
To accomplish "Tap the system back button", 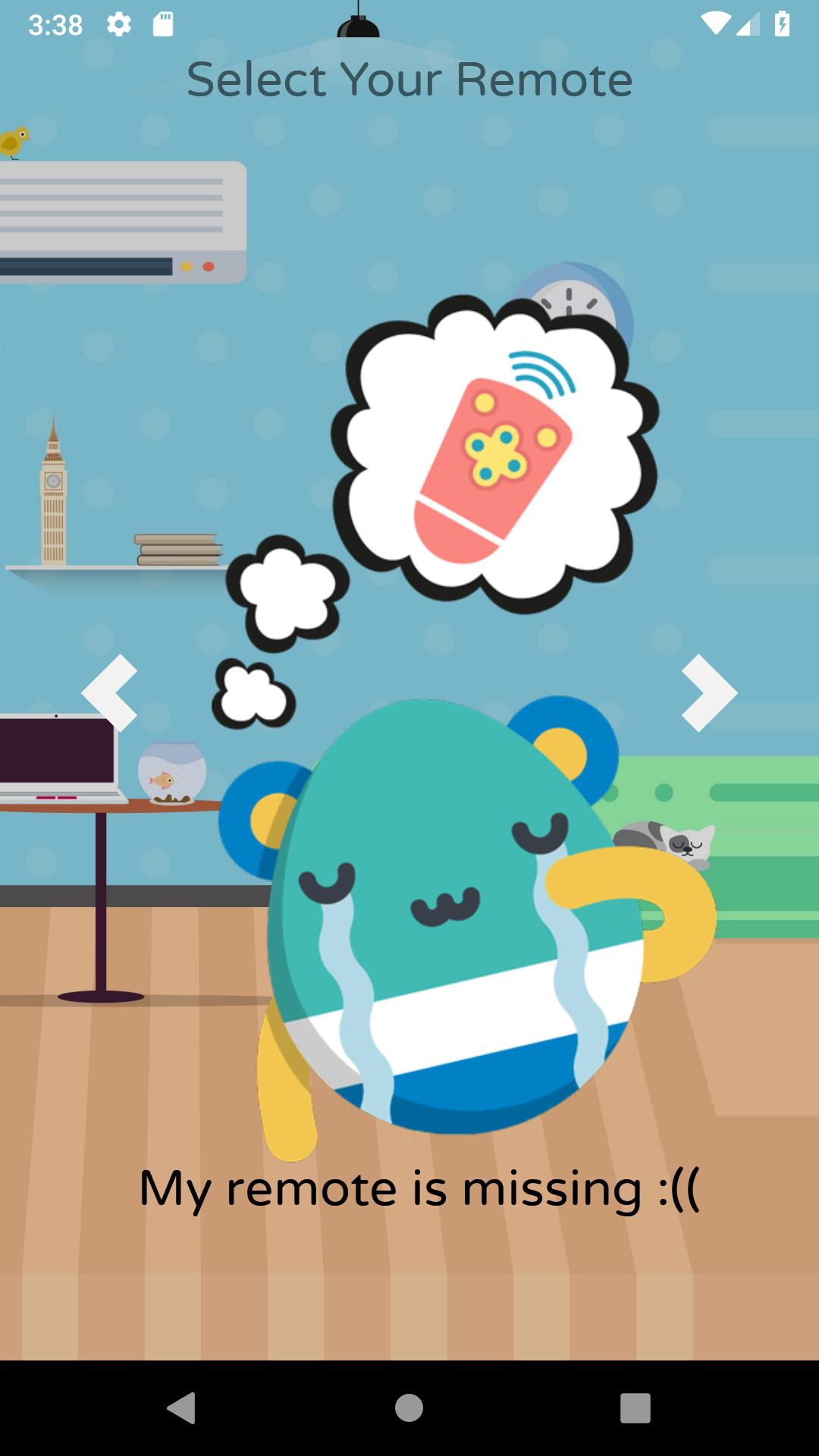I will coord(182,1408).
